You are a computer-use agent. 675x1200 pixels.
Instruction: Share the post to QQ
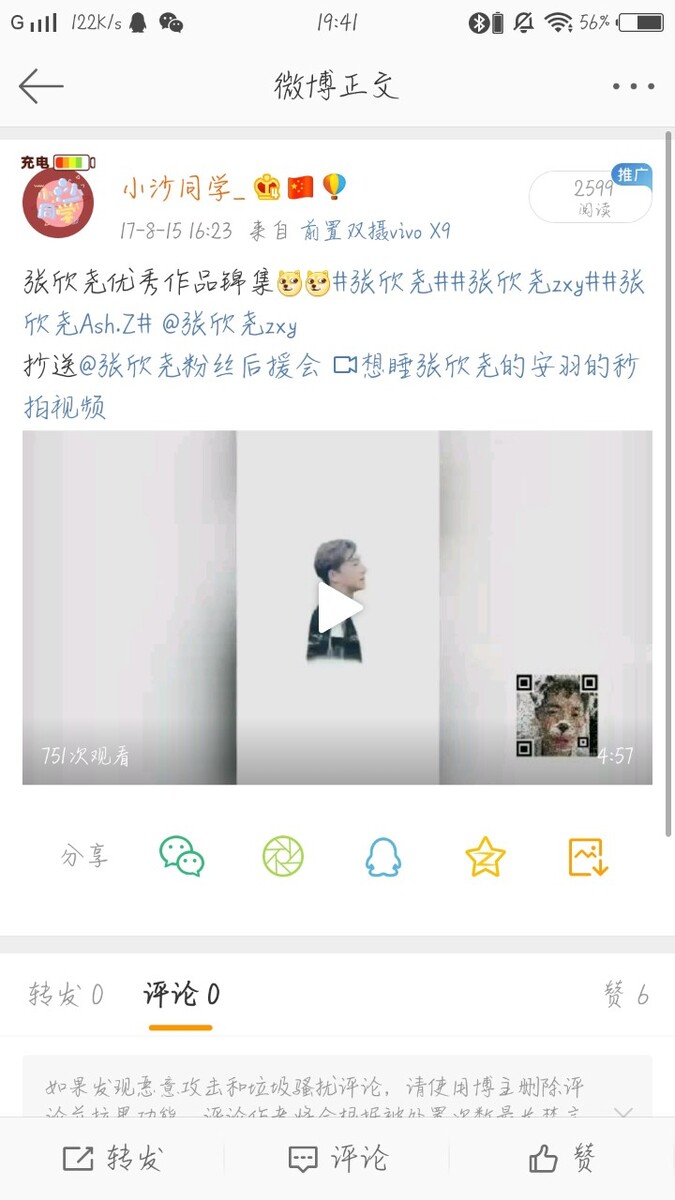coord(383,857)
